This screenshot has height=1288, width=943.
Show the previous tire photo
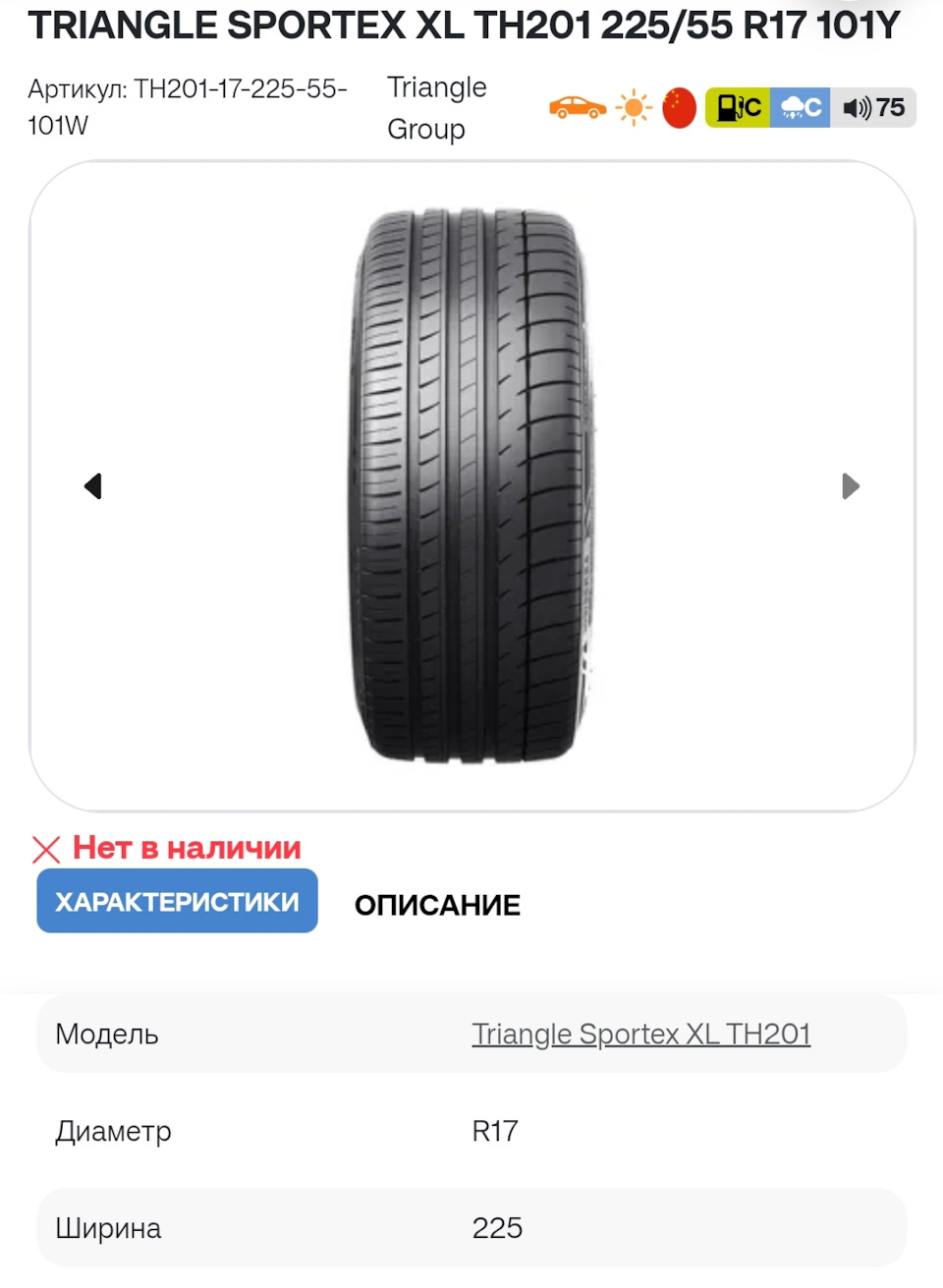point(93,486)
